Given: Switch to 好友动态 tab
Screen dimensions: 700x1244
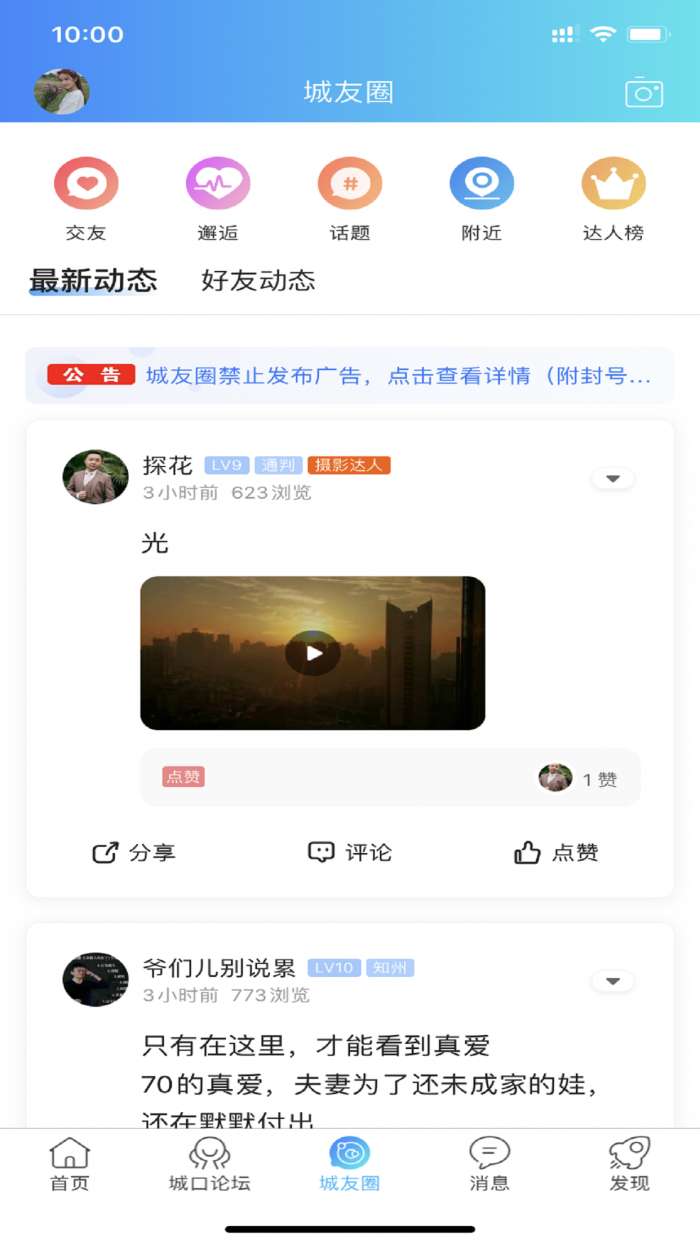Looking at the screenshot, I should point(258,280).
